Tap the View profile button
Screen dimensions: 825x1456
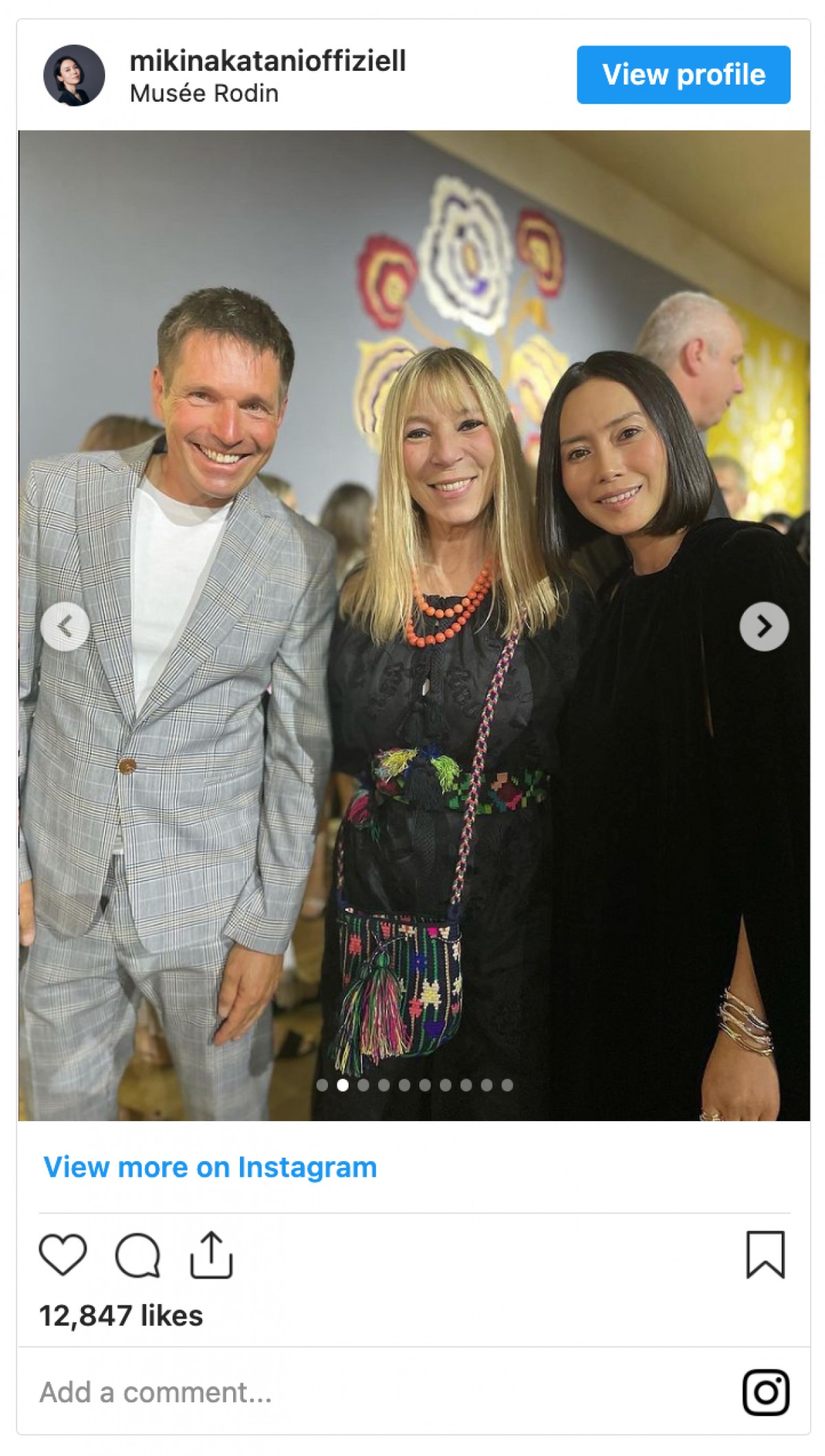(x=683, y=75)
